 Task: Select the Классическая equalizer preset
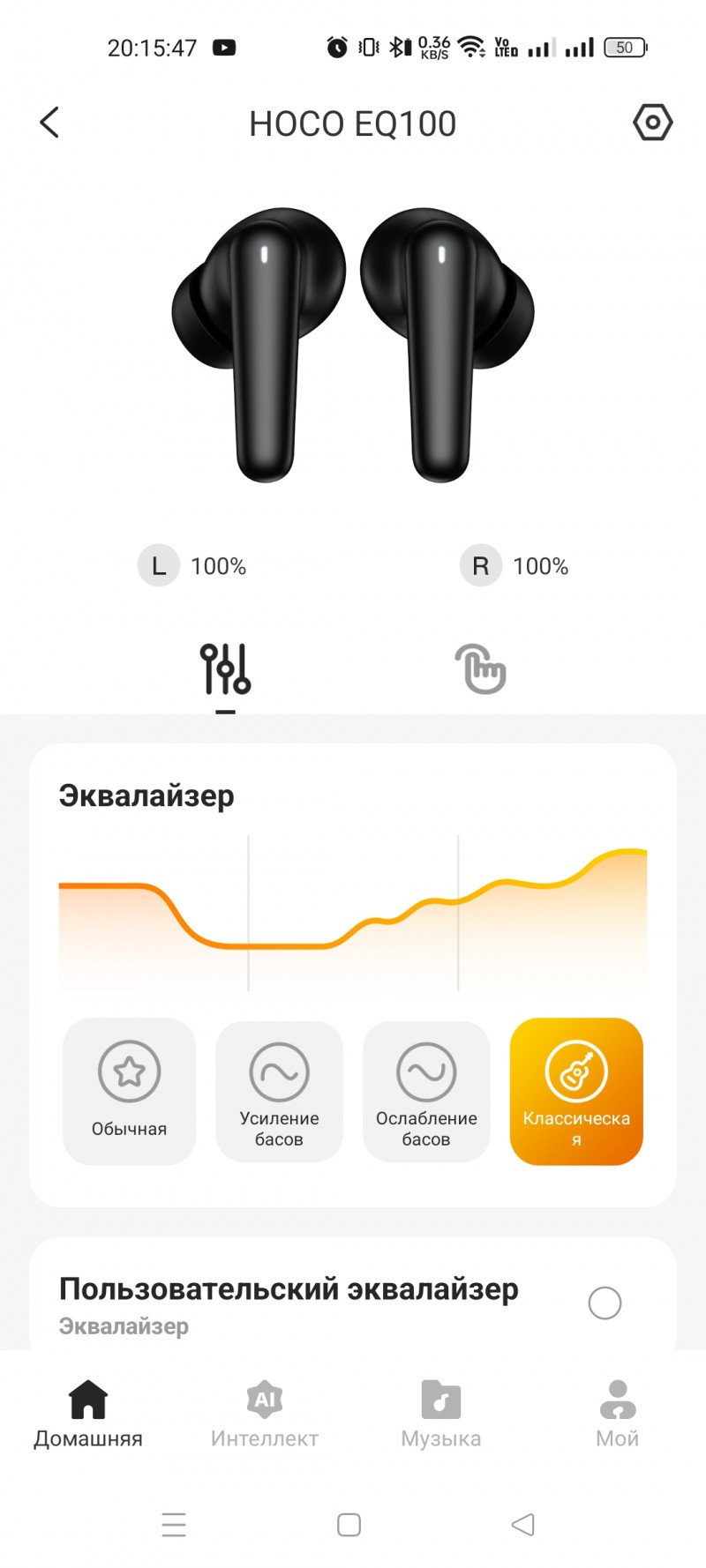coord(576,1091)
